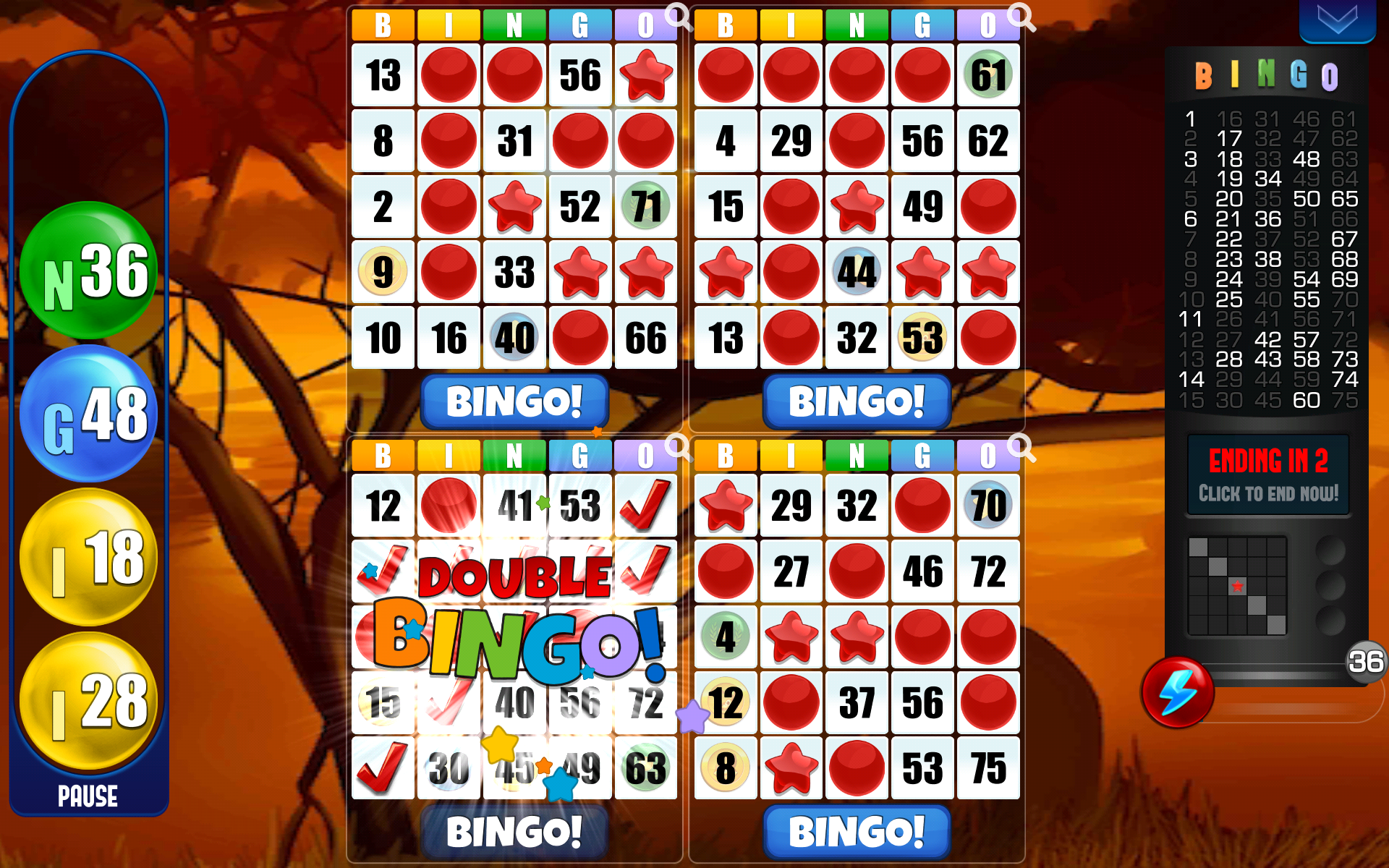
Task: Daub highlighted 53 on the top-right card
Action: 922,338
